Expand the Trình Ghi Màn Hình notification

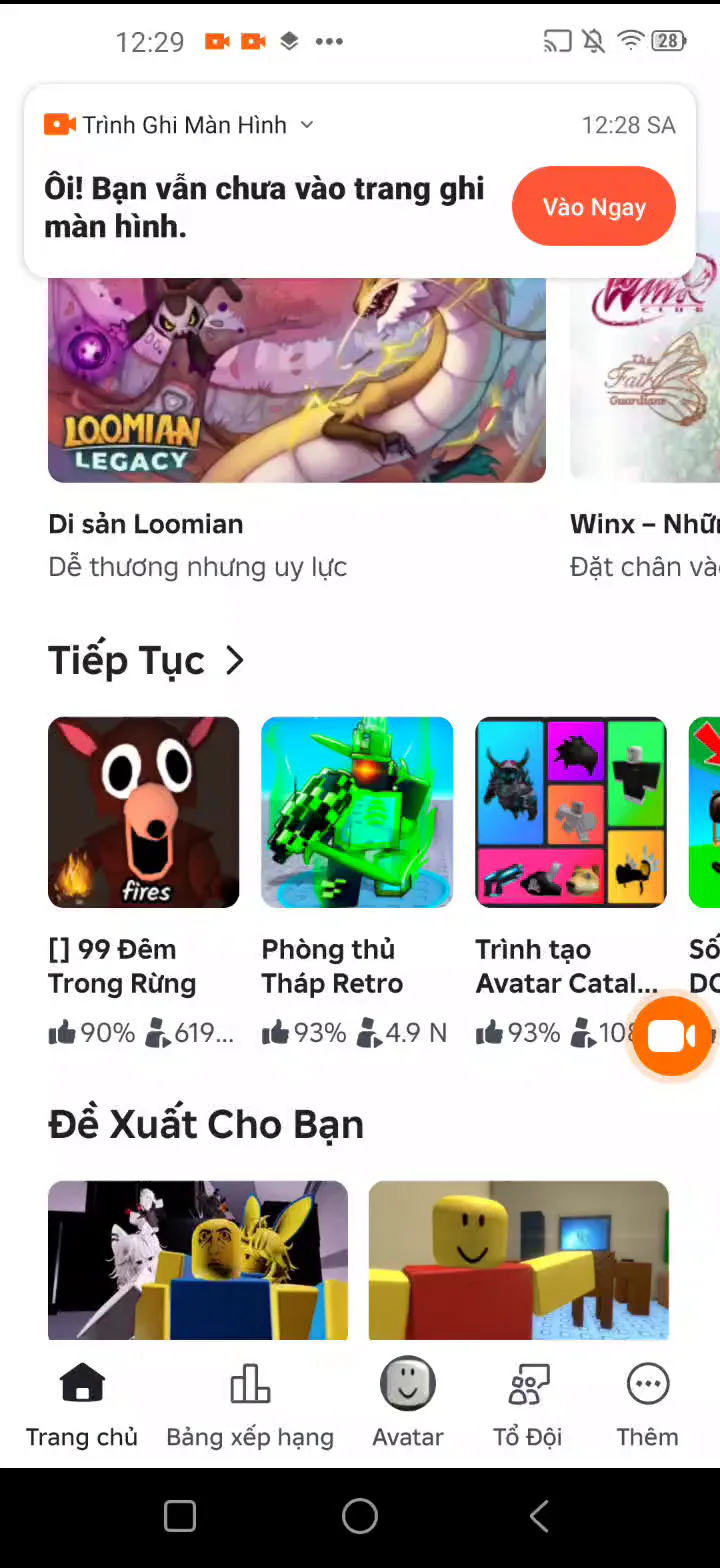point(307,125)
